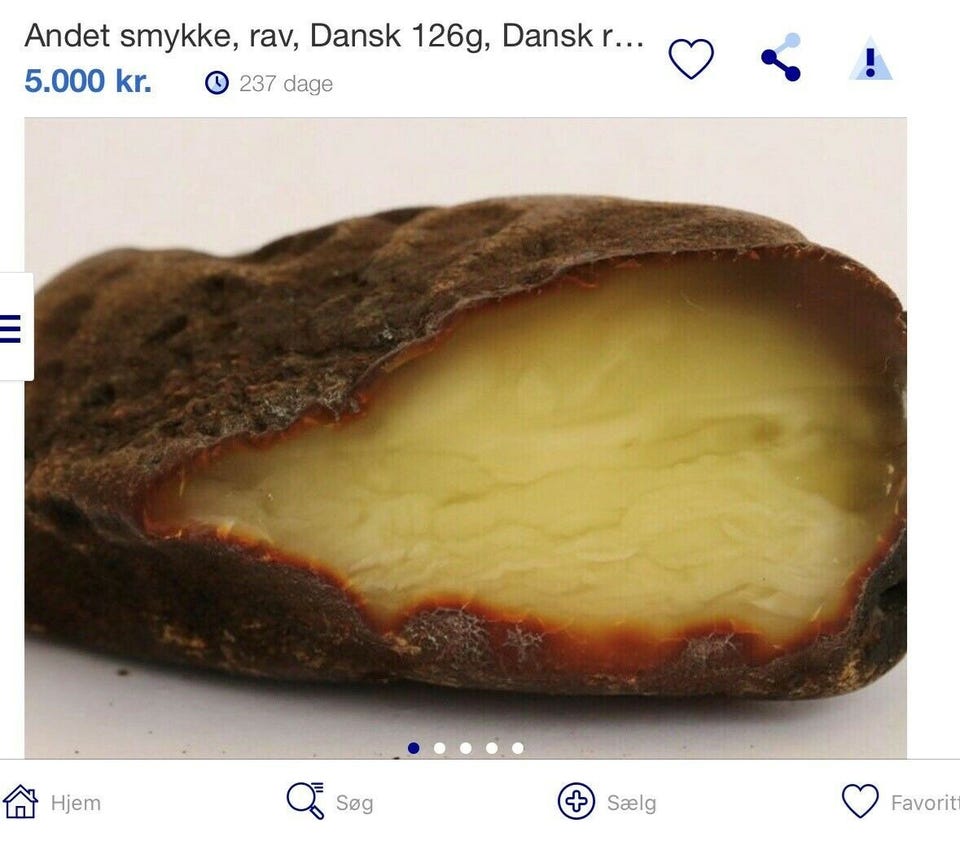Go to the Hjem tab
This screenshot has height=841, width=960.
pos(52,801)
